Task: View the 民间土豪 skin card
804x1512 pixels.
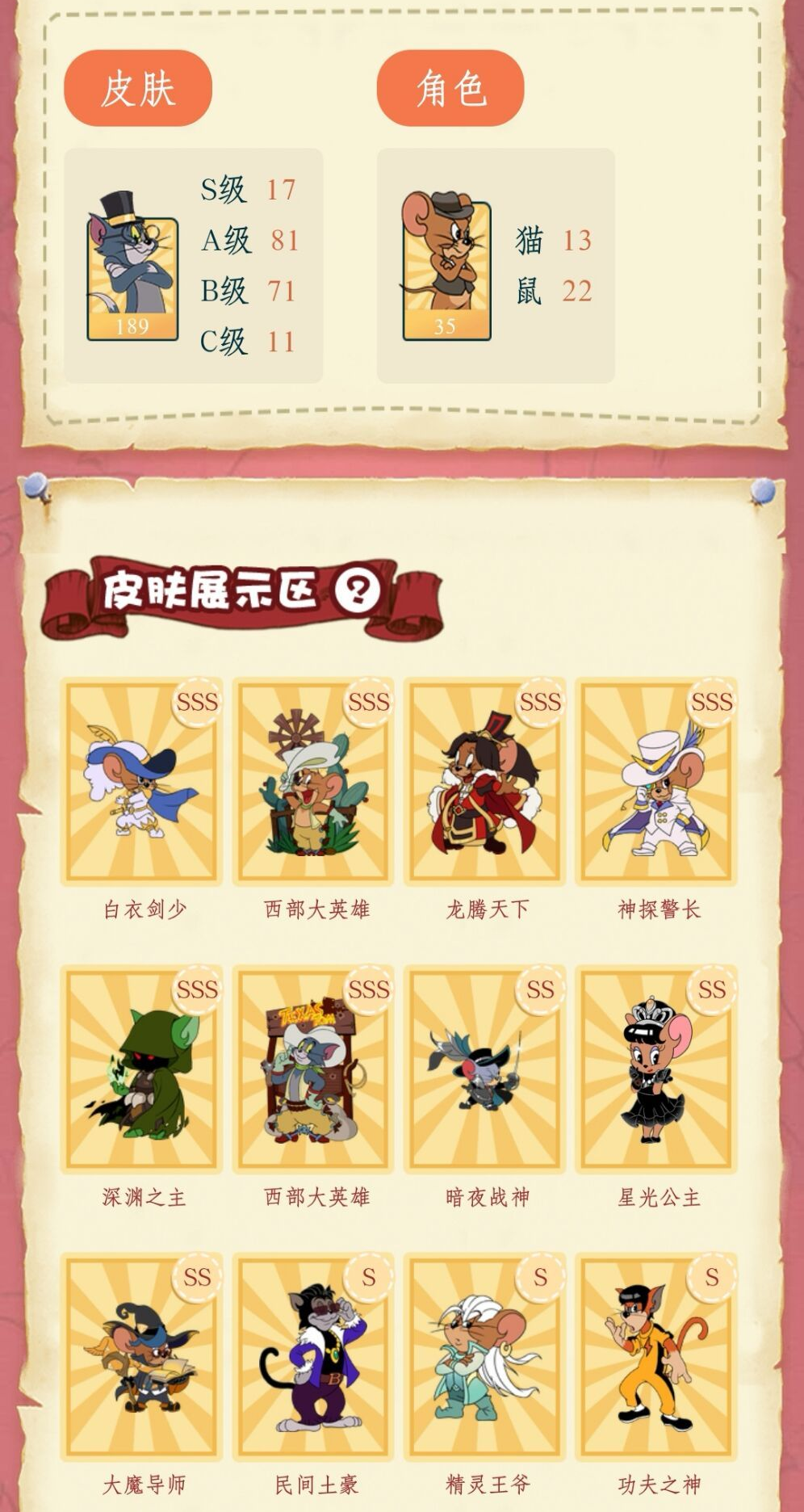Action: 313,1357
